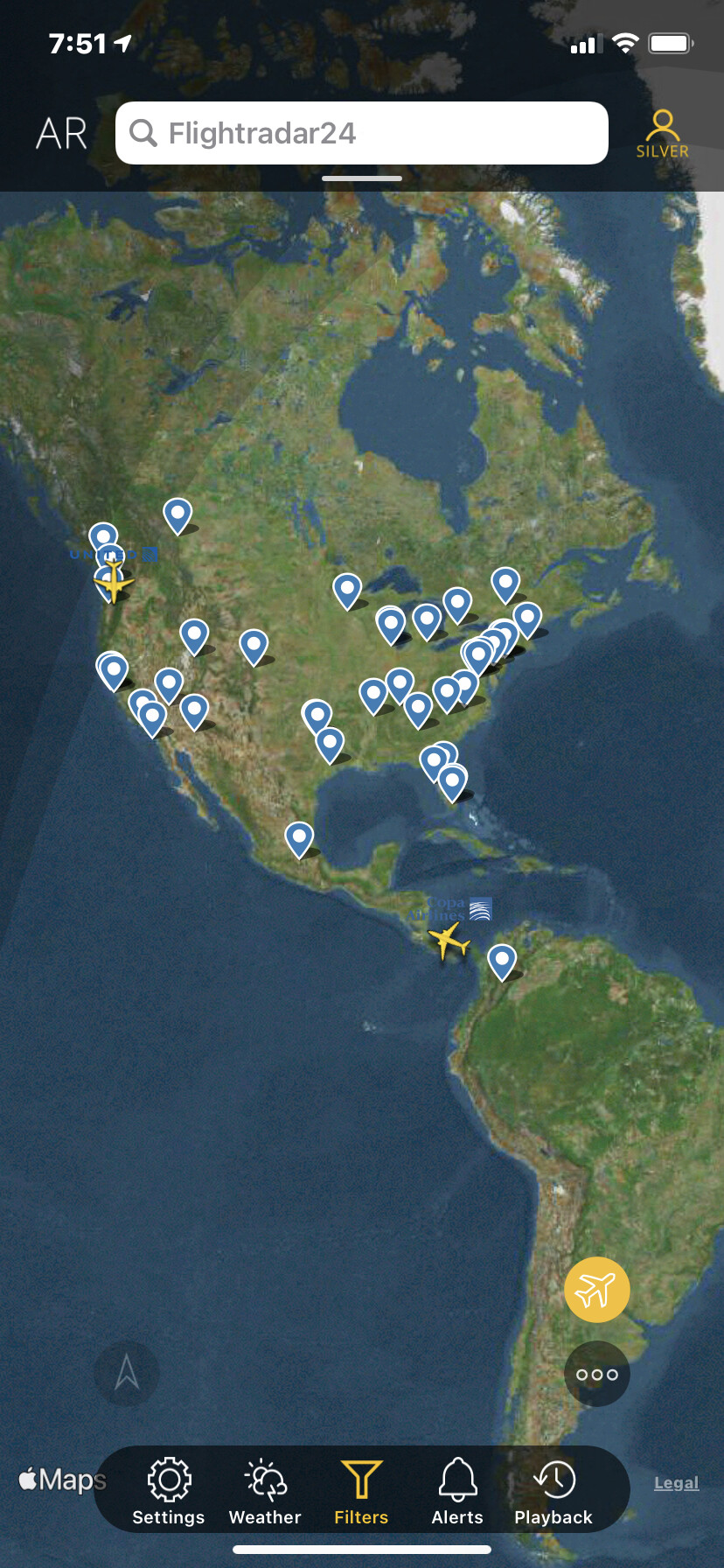Center map on my location arrow

[x=127, y=1372]
